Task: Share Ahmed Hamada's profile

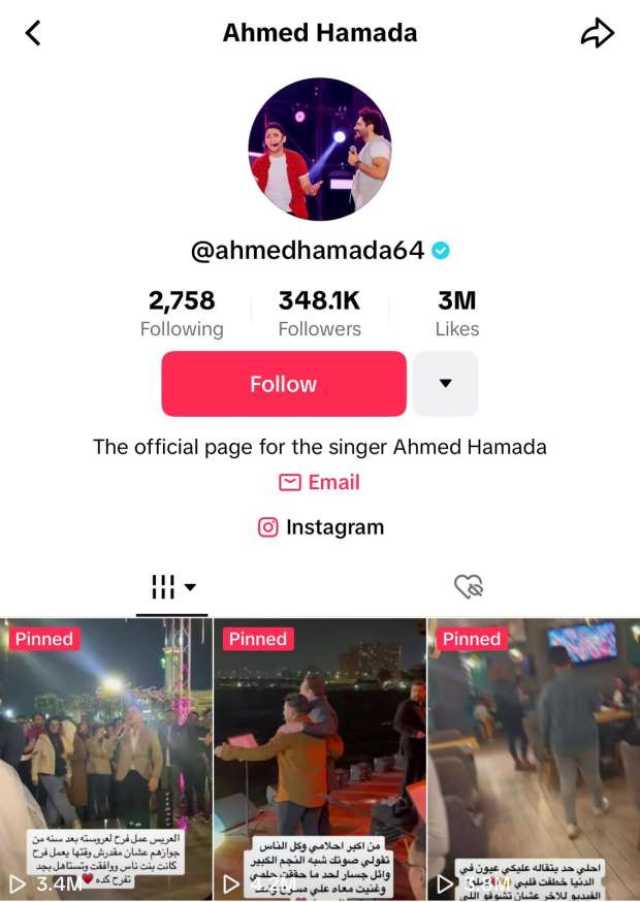Action: (x=596, y=33)
